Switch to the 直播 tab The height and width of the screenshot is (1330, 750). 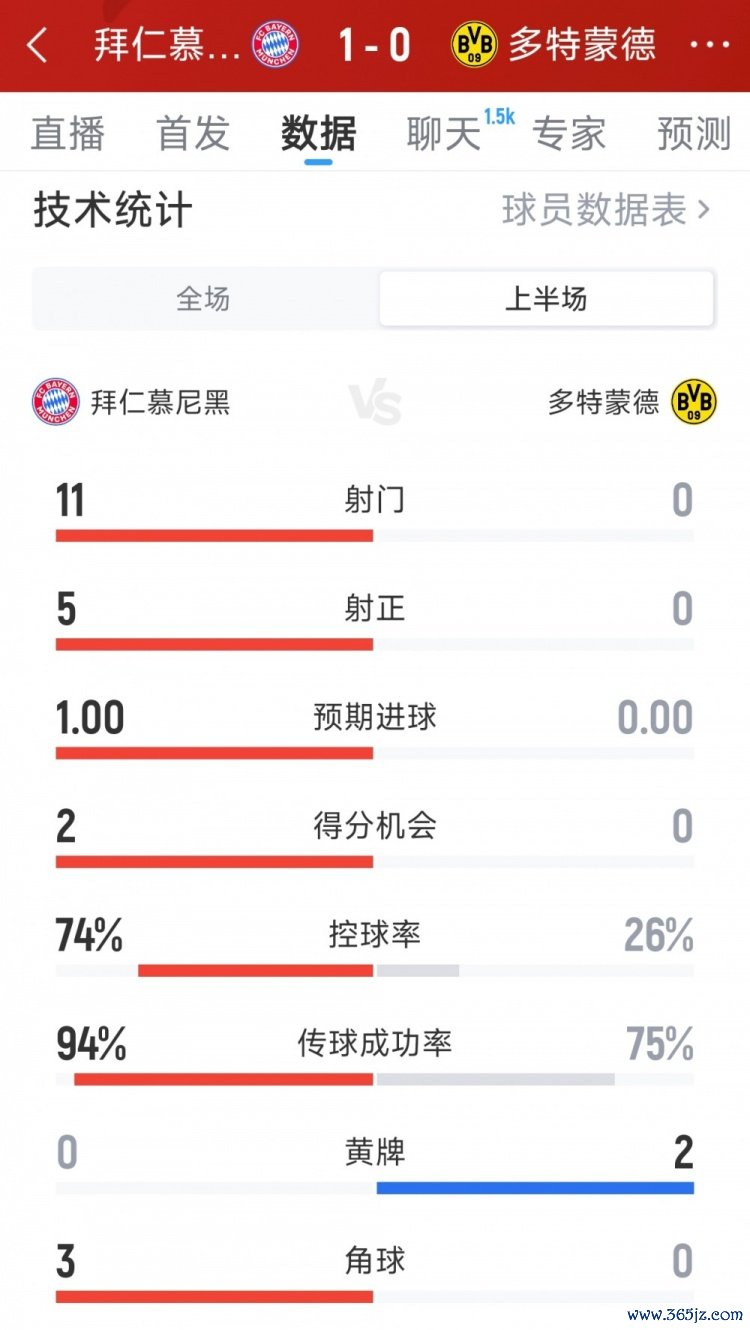(x=67, y=134)
